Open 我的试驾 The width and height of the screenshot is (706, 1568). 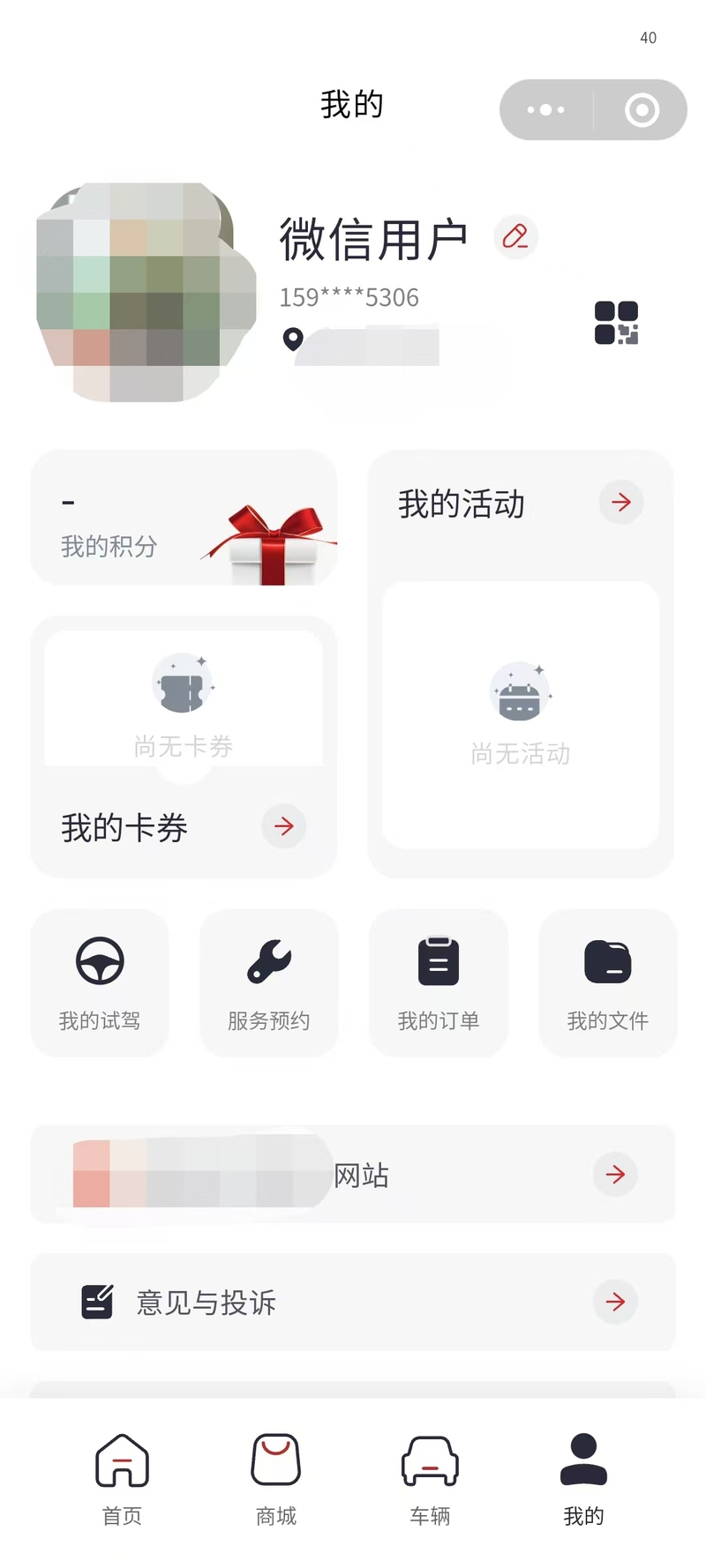100,982
